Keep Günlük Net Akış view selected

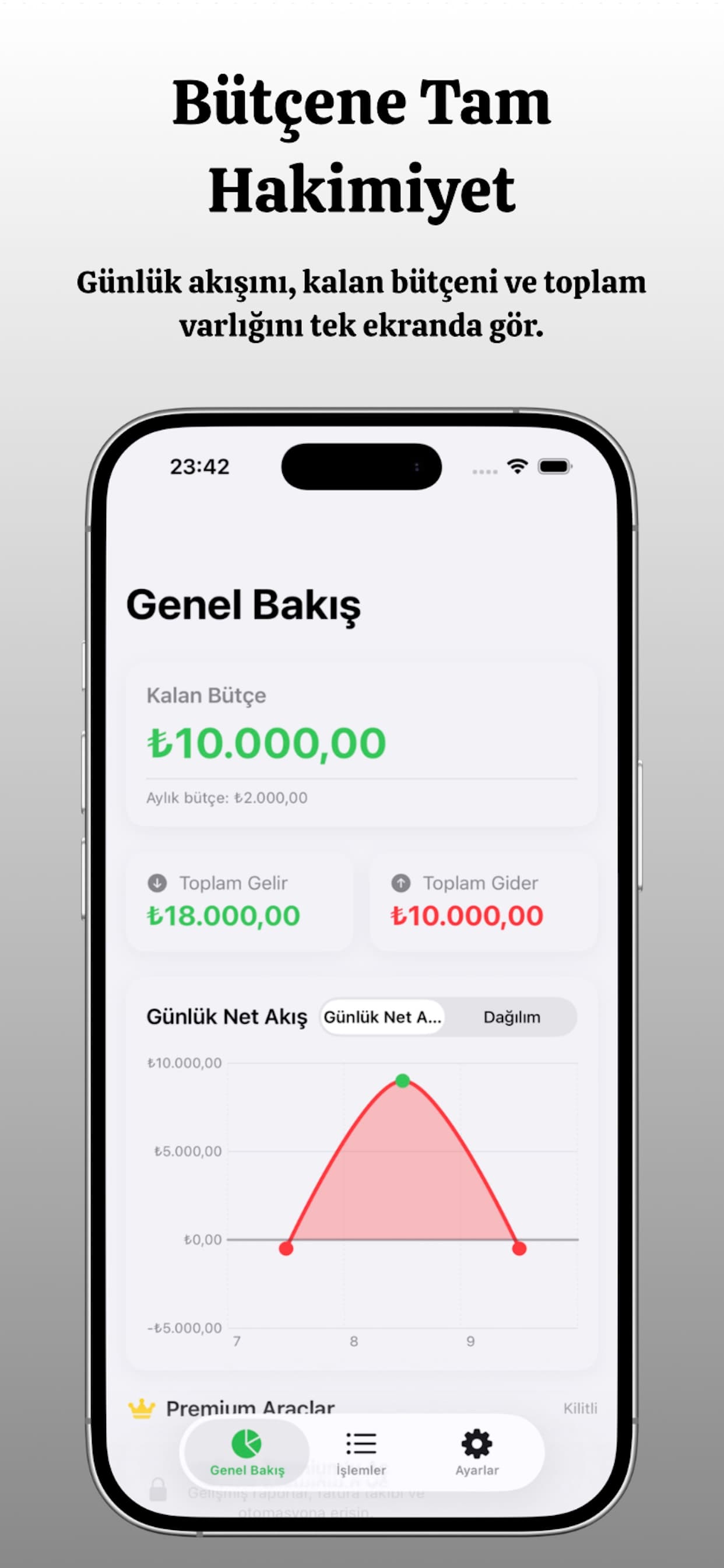(382, 1017)
